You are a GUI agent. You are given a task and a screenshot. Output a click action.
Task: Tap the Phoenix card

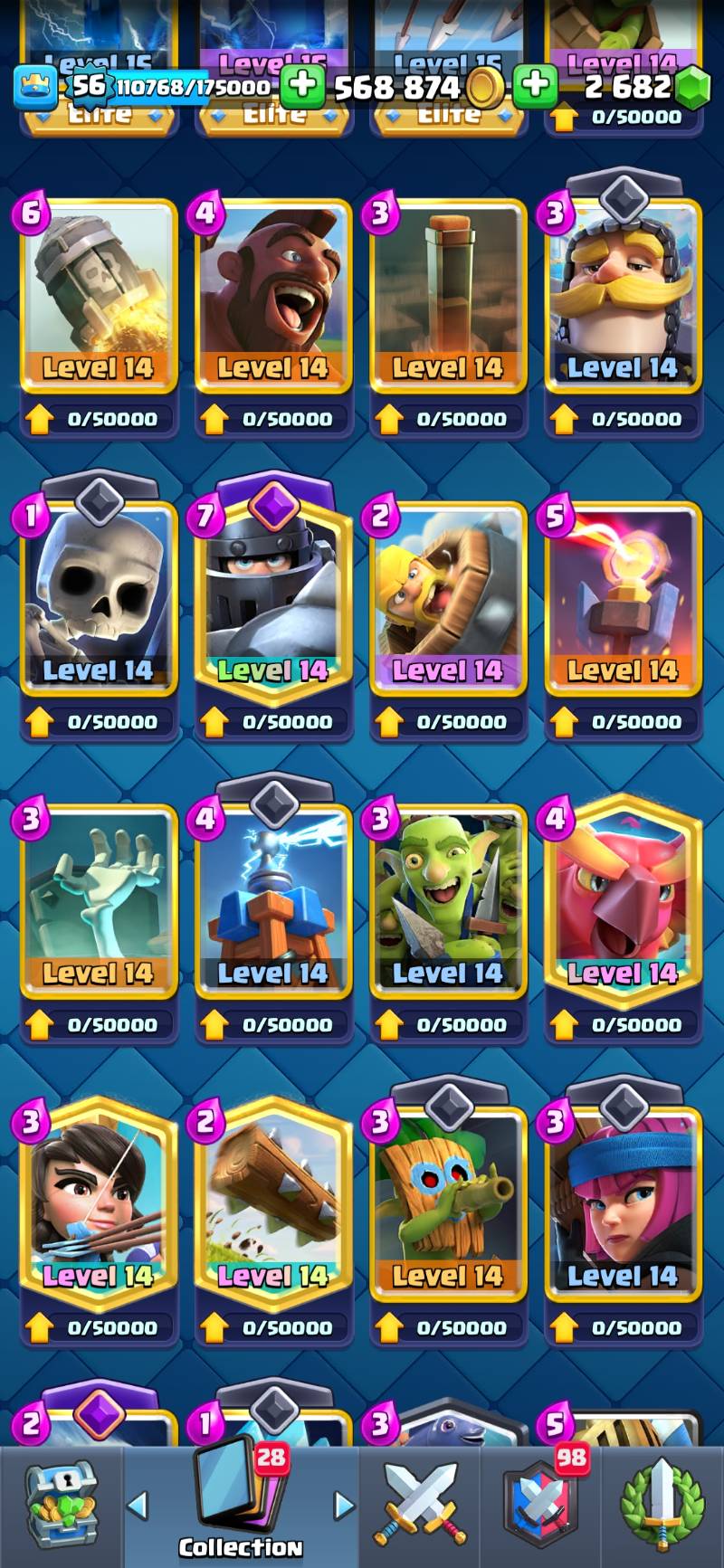[x=623, y=900]
